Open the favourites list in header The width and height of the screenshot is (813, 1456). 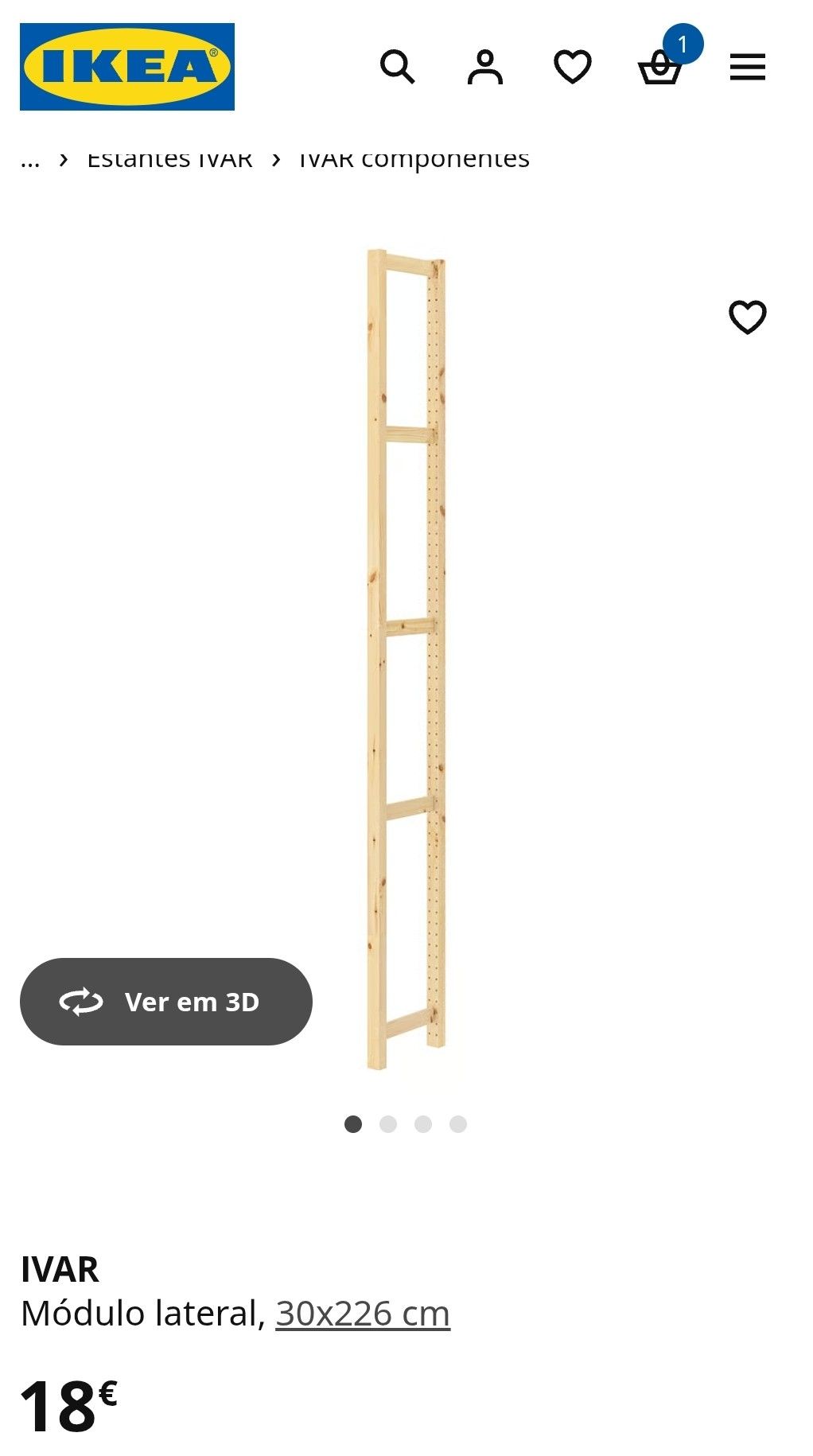click(x=573, y=67)
